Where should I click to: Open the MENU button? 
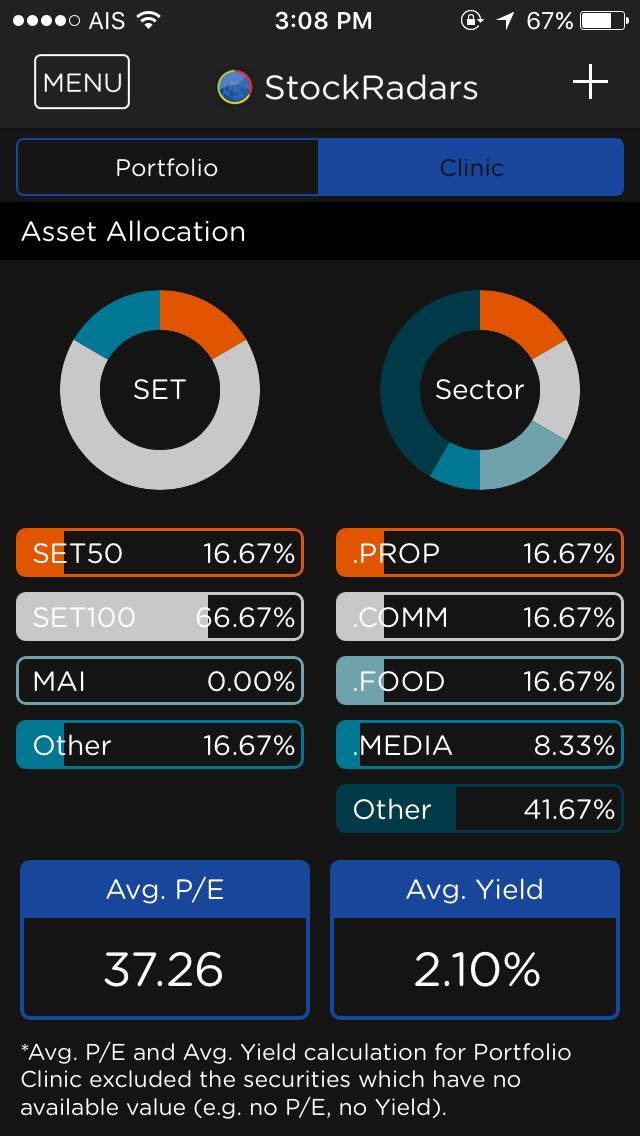(82, 82)
